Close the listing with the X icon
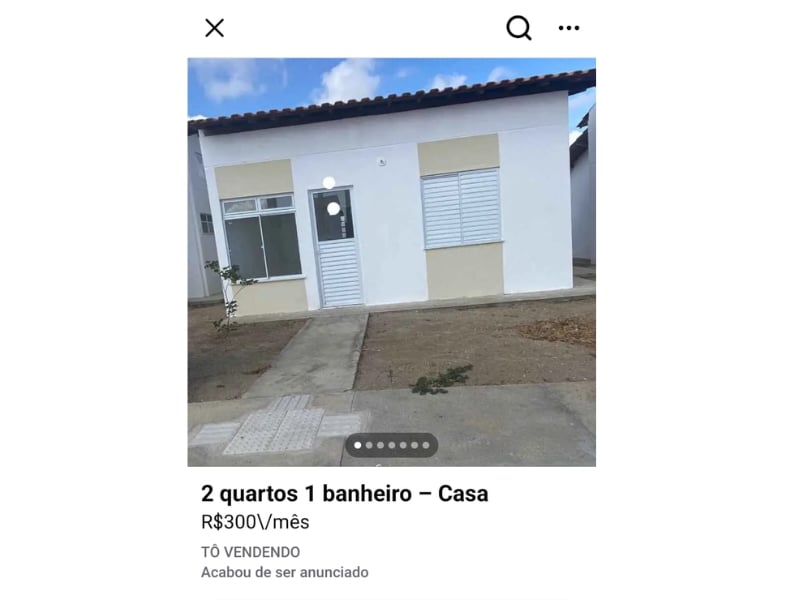800x600 pixels. point(214,28)
